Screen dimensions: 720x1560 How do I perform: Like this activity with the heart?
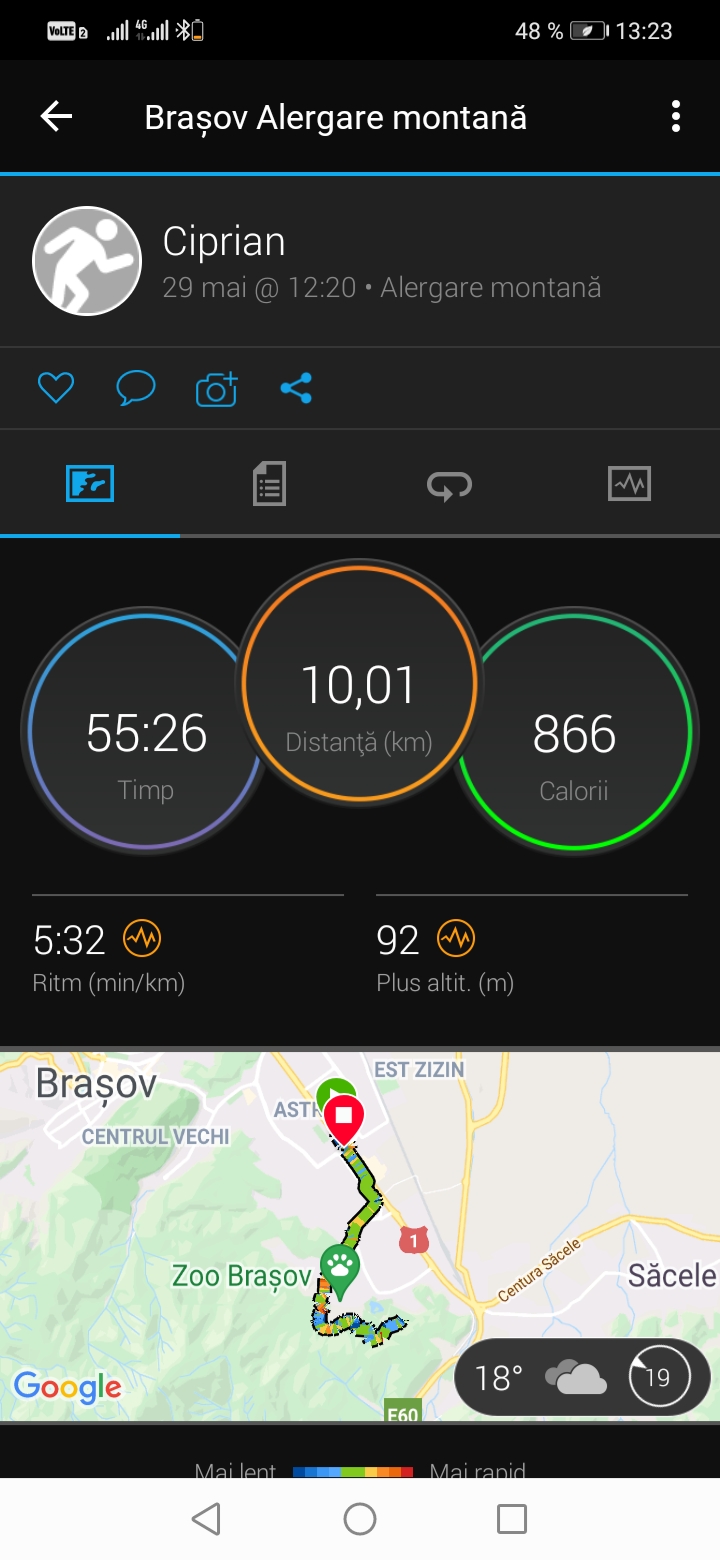(56, 388)
